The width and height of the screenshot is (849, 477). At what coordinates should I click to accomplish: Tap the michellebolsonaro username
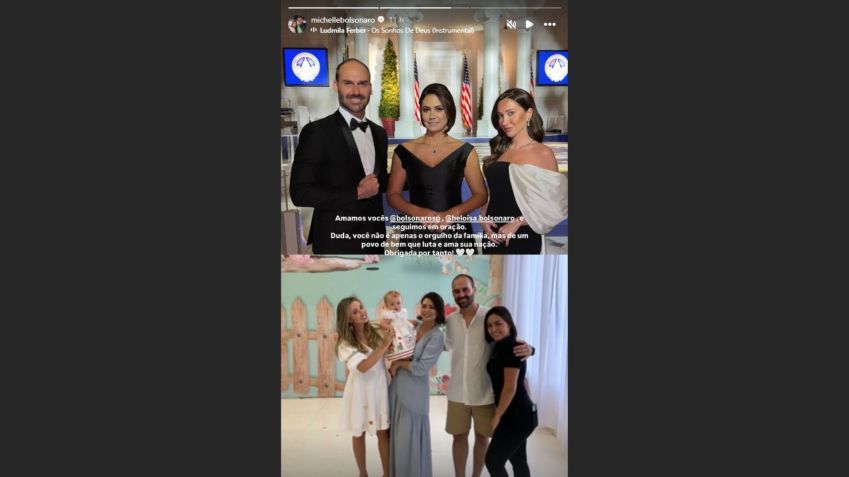pos(342,19)
